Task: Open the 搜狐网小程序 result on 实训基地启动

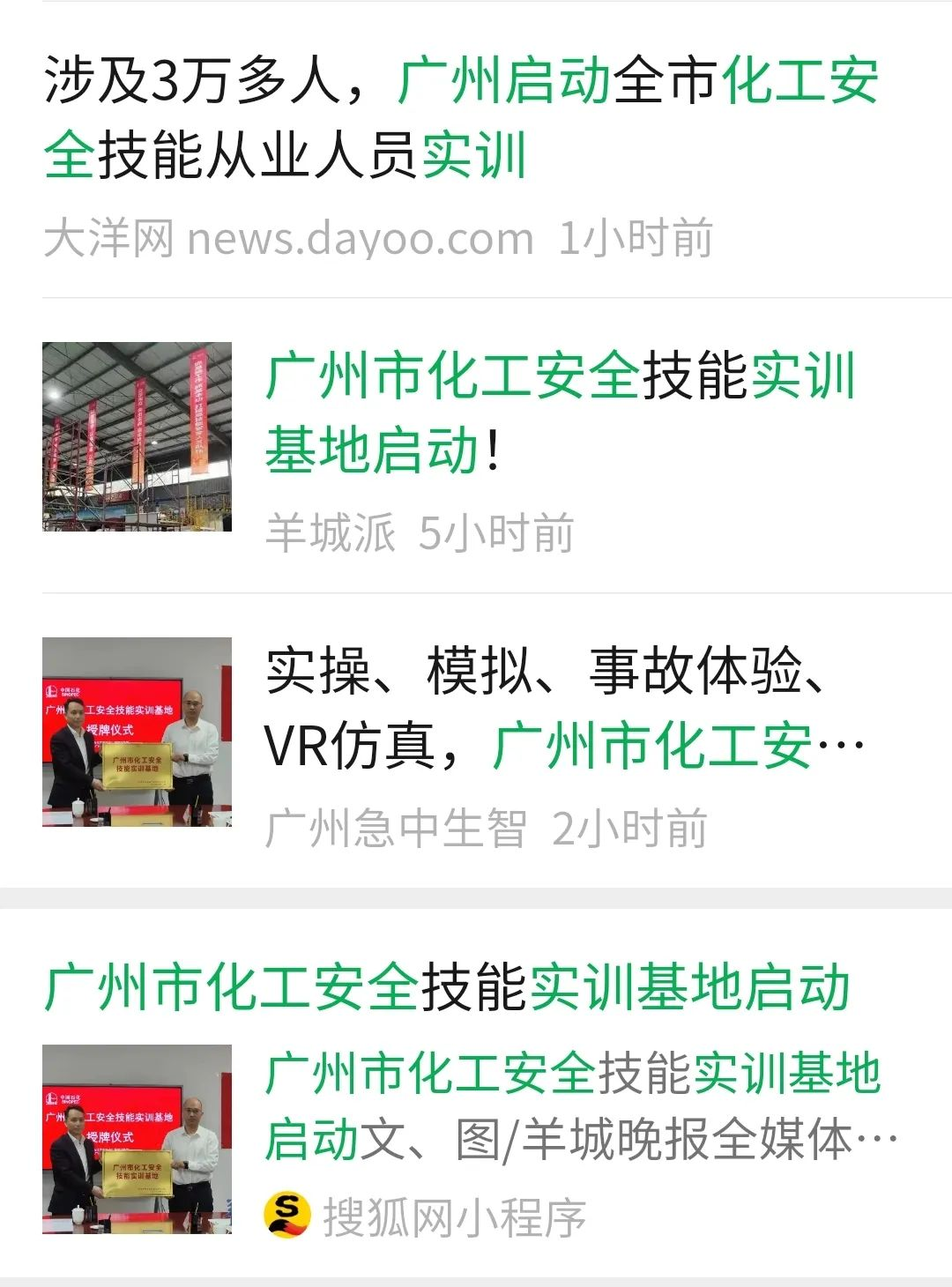Action: coord(446,987)
